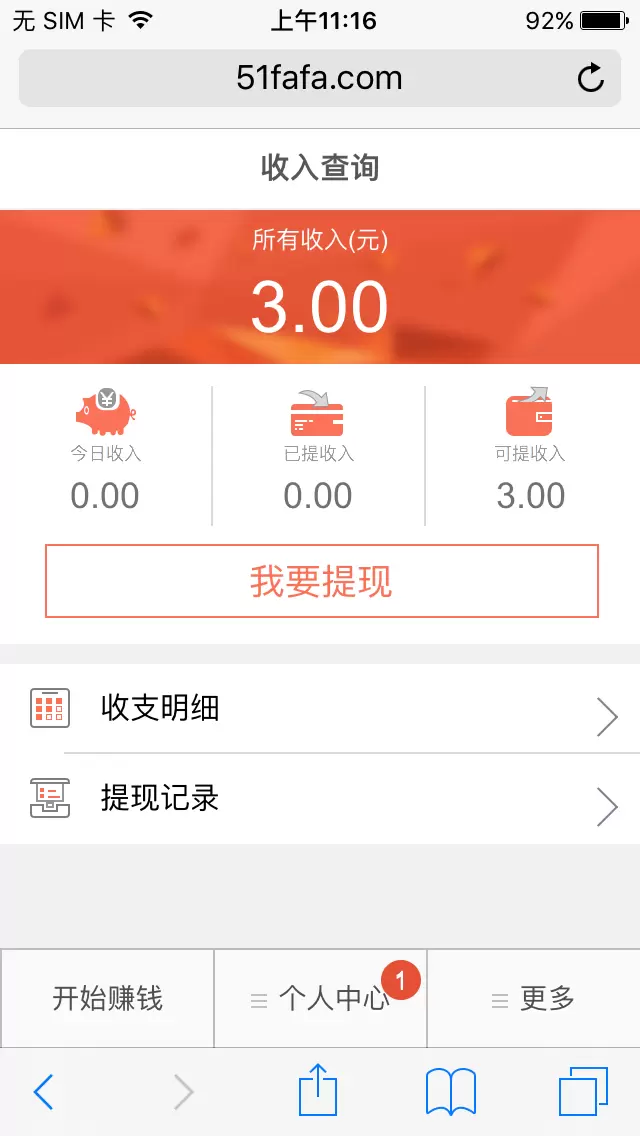Select the 开始赚钱 bottom tab
Image resolution: width=640 pixels, height=1136 pixels.
click(x=107, y=998)
